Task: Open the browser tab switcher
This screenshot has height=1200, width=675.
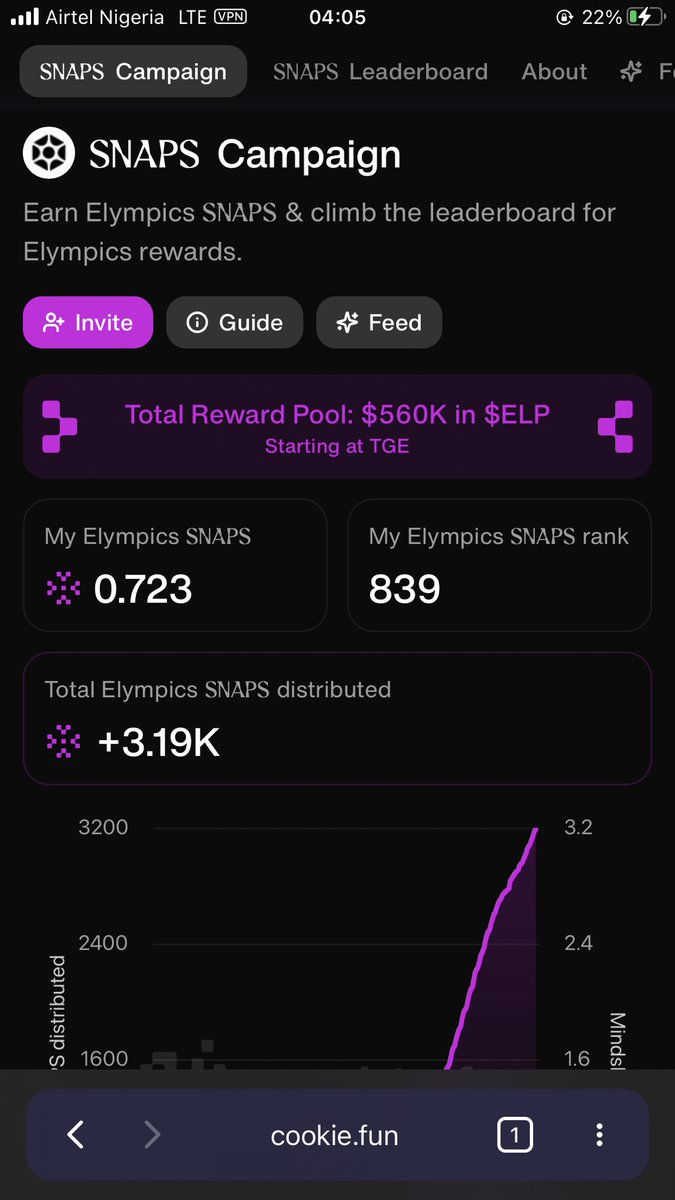Action: tap(514, 1134)
